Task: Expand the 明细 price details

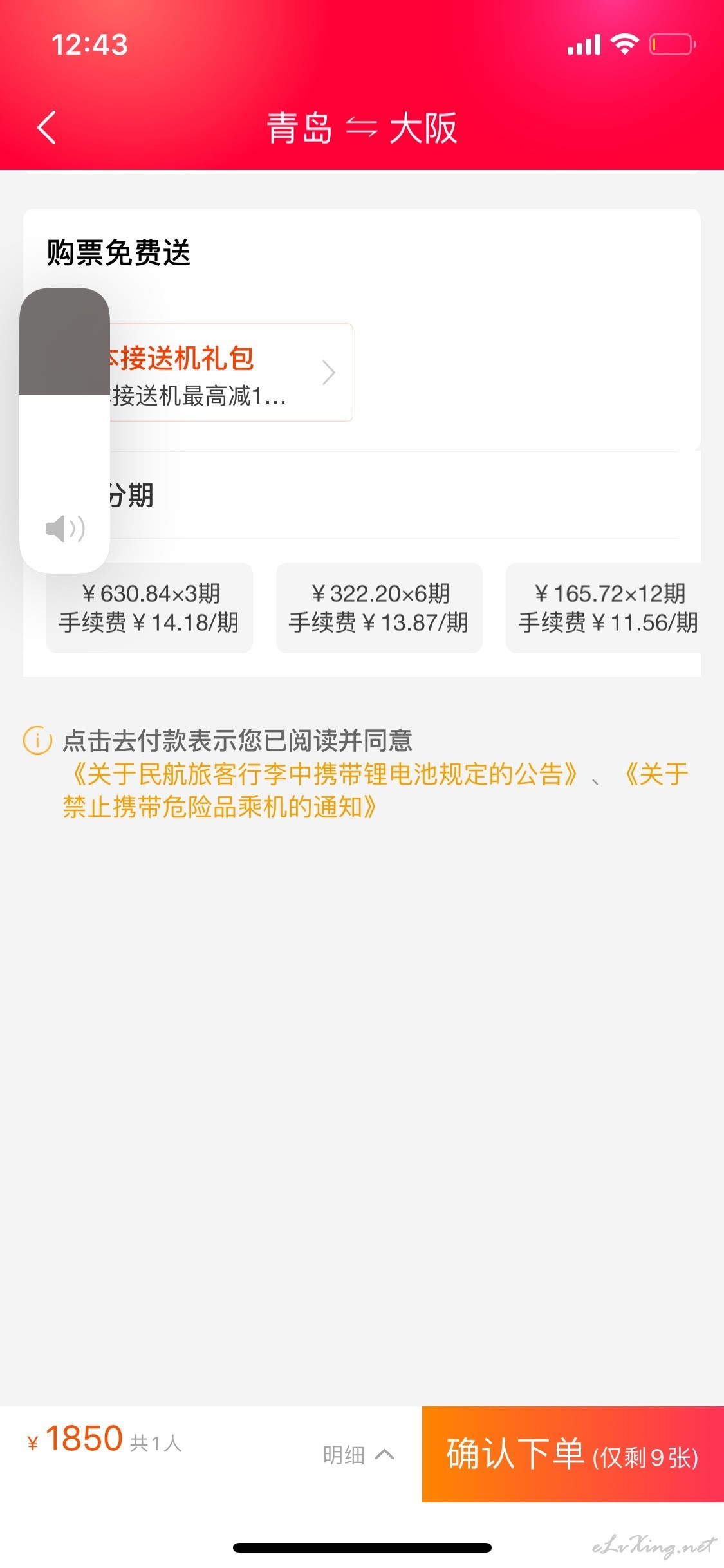Action: coord(358,1455)
